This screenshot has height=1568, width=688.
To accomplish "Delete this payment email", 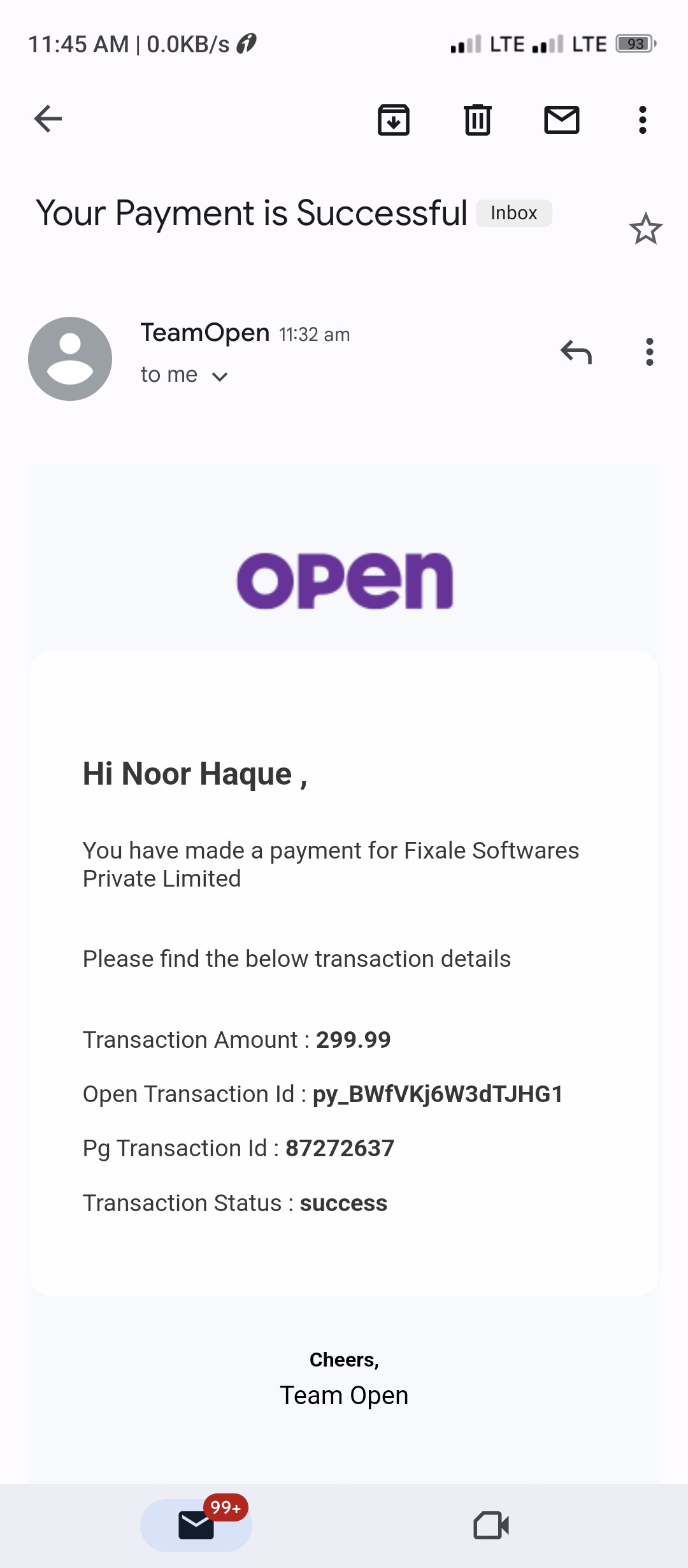I will click(x=478, y=119).
